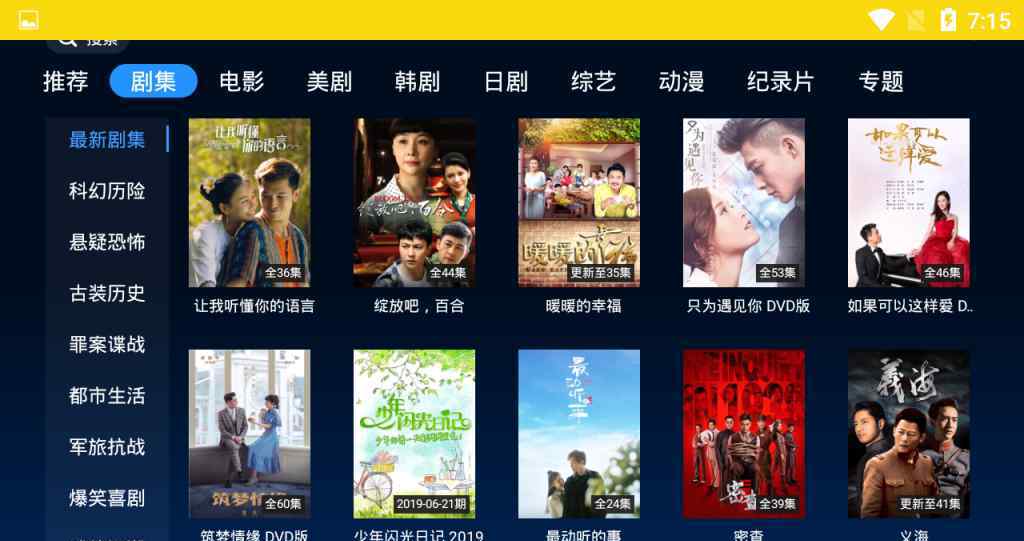The height and width of the screenshot is (541, 1024).
Task: Open the 罪案谍战 category
Action: point(107,344)
